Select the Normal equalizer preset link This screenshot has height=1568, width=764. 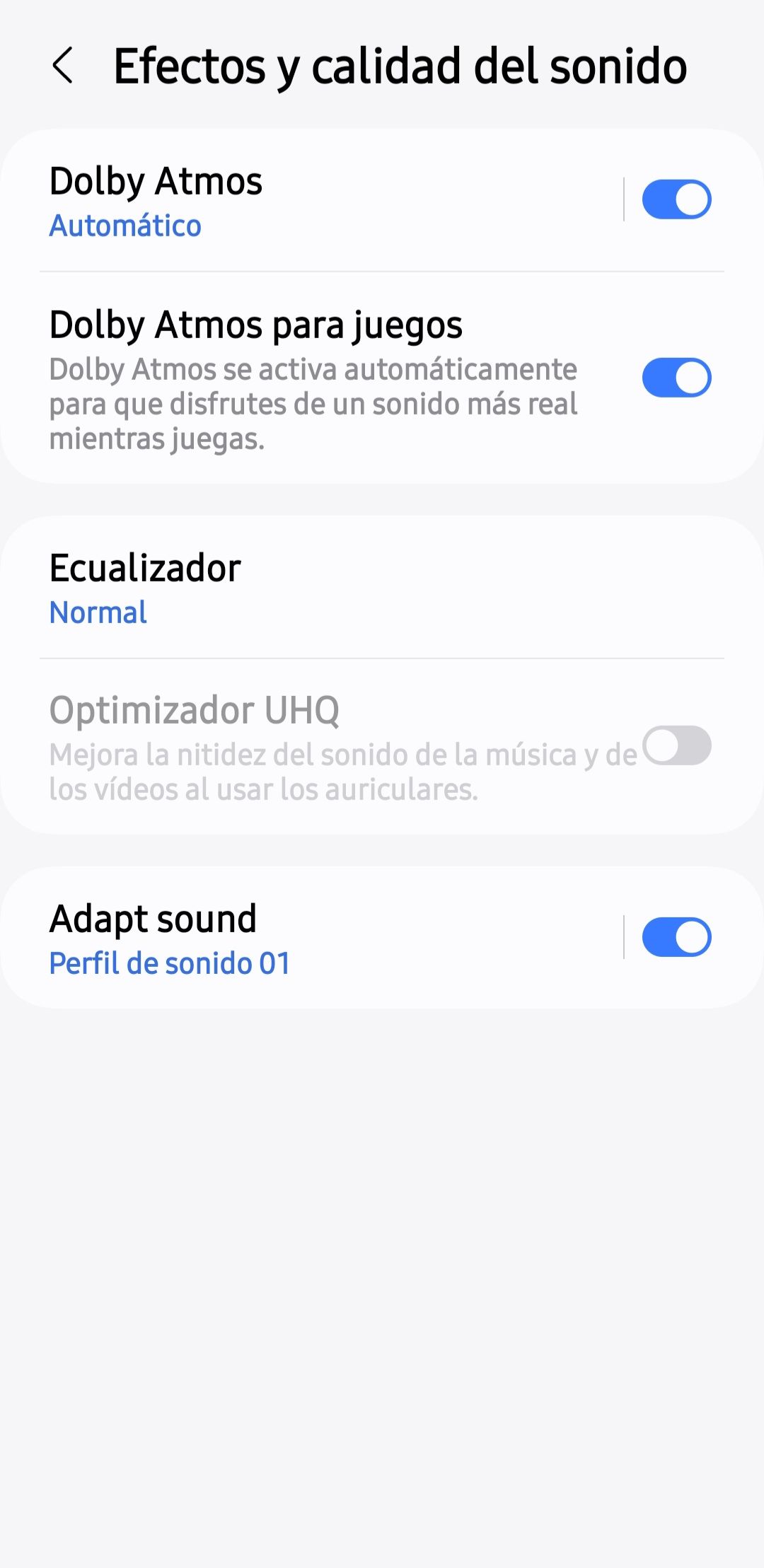tap(98, 612)
